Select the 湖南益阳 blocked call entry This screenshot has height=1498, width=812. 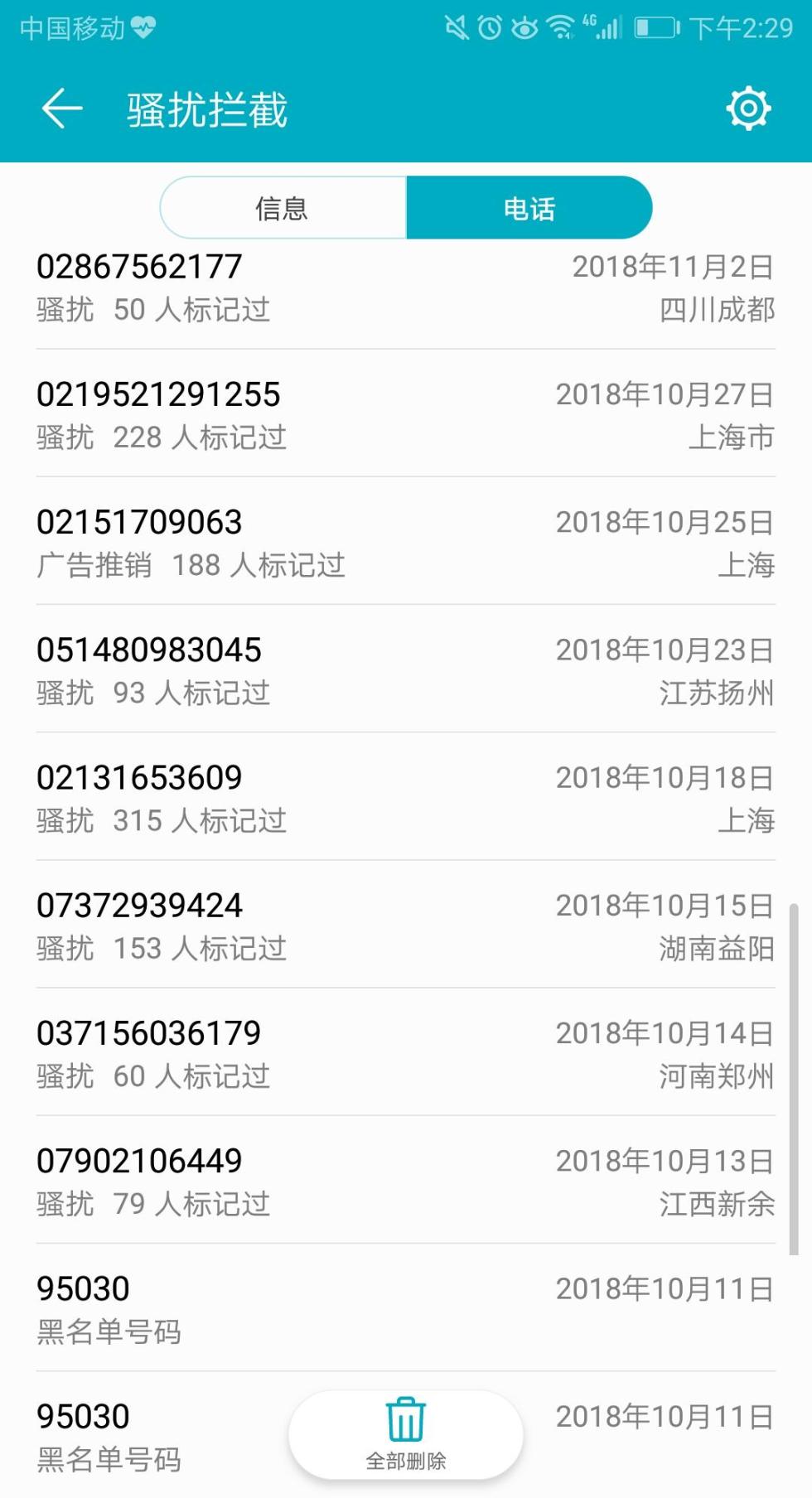(406, 925)
